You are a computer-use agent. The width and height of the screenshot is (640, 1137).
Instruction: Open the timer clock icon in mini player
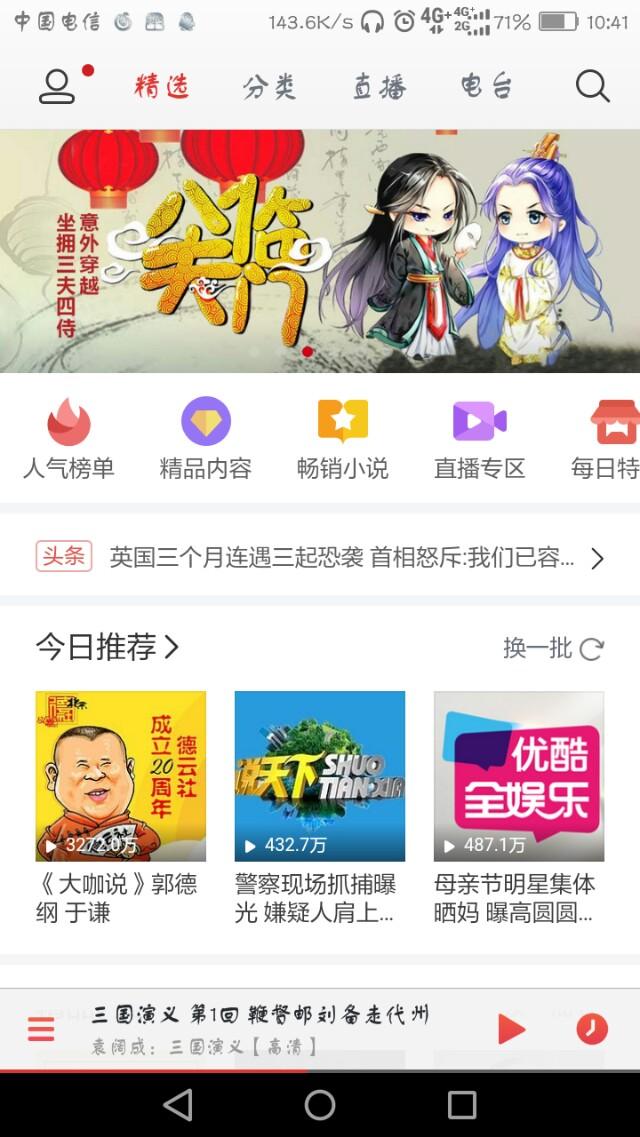(591, 1029)
